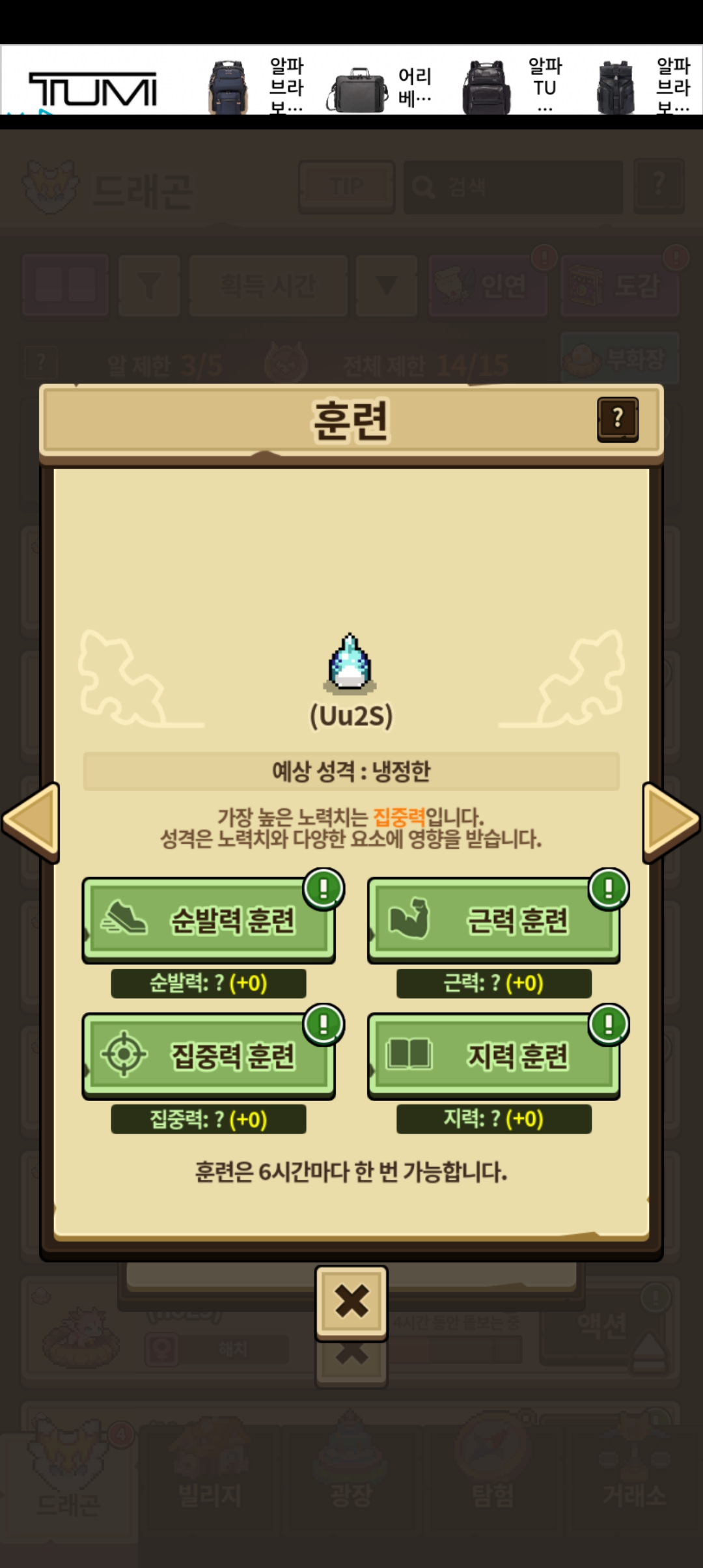The width and height of the screenshot is (703, 1568).
Task: Open the training help question mark
Action: (x=617, y=419)
